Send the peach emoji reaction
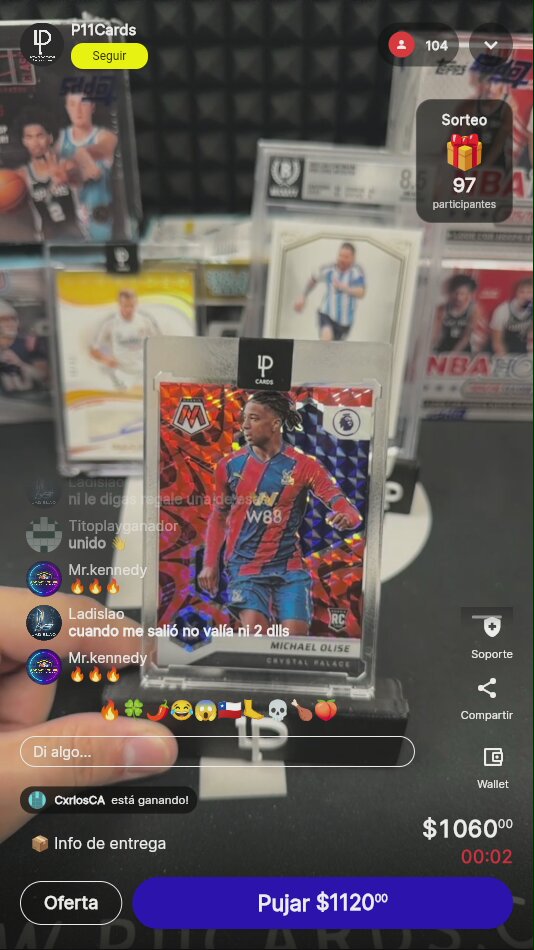 pos(325,709)
